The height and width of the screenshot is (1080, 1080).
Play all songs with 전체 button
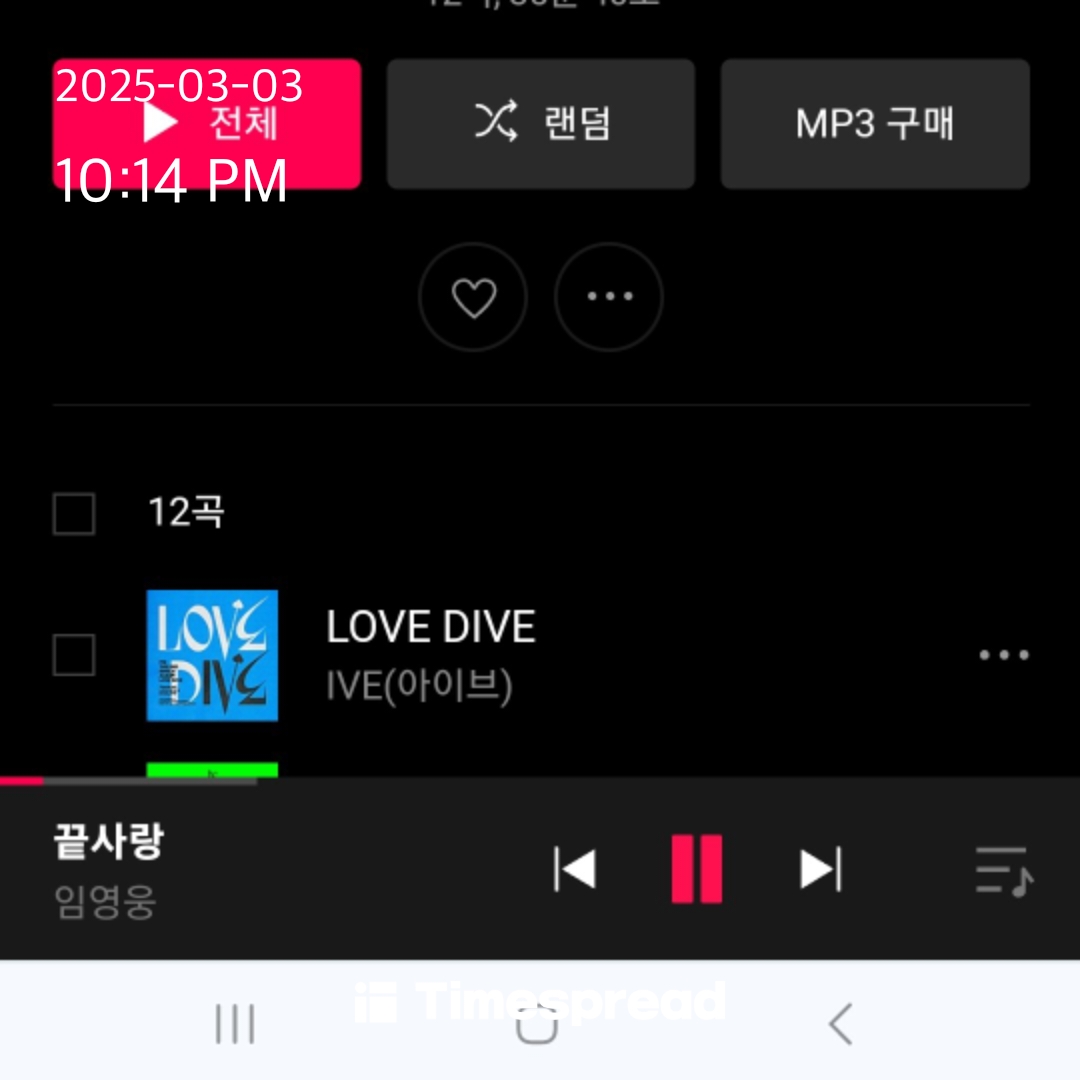pos(207,123)
